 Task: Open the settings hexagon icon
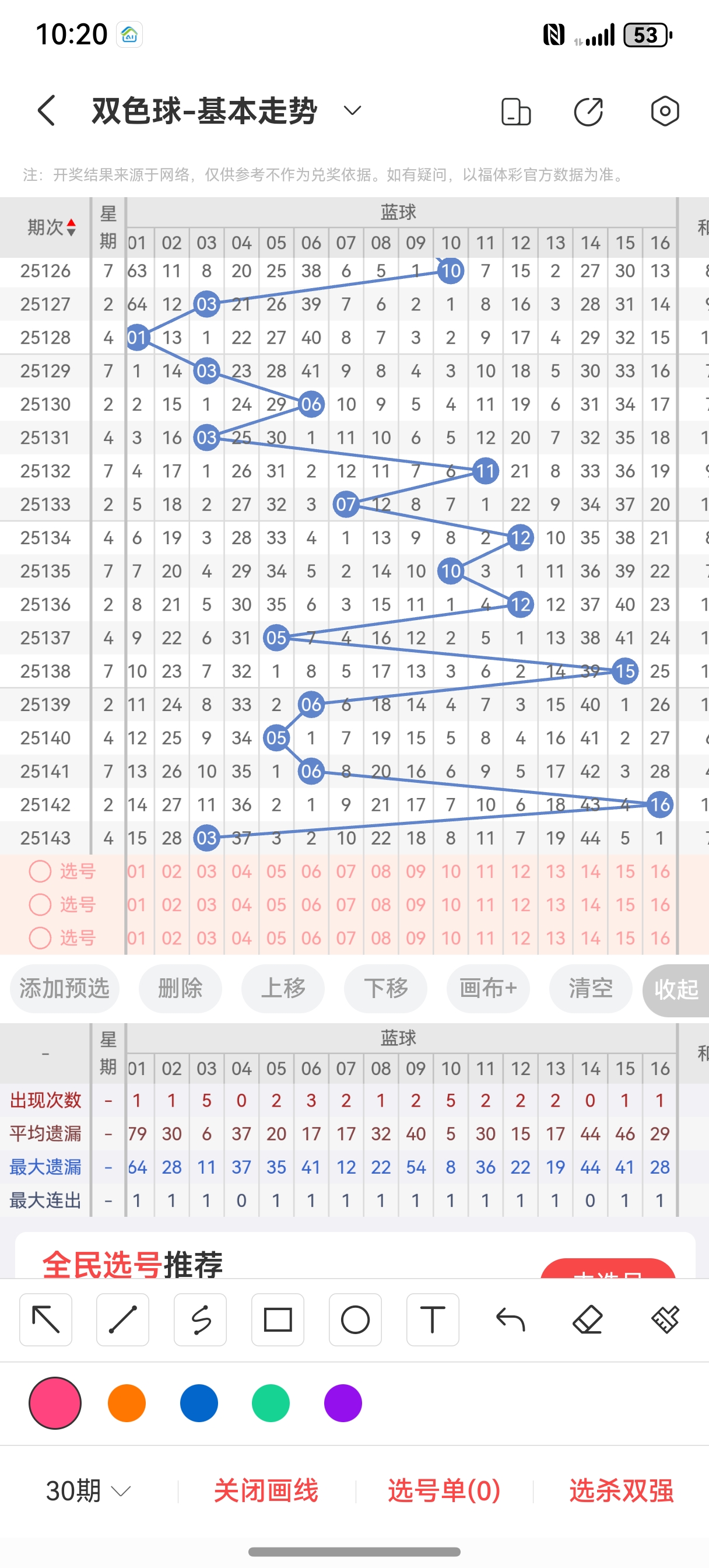[x=665, y=111]
